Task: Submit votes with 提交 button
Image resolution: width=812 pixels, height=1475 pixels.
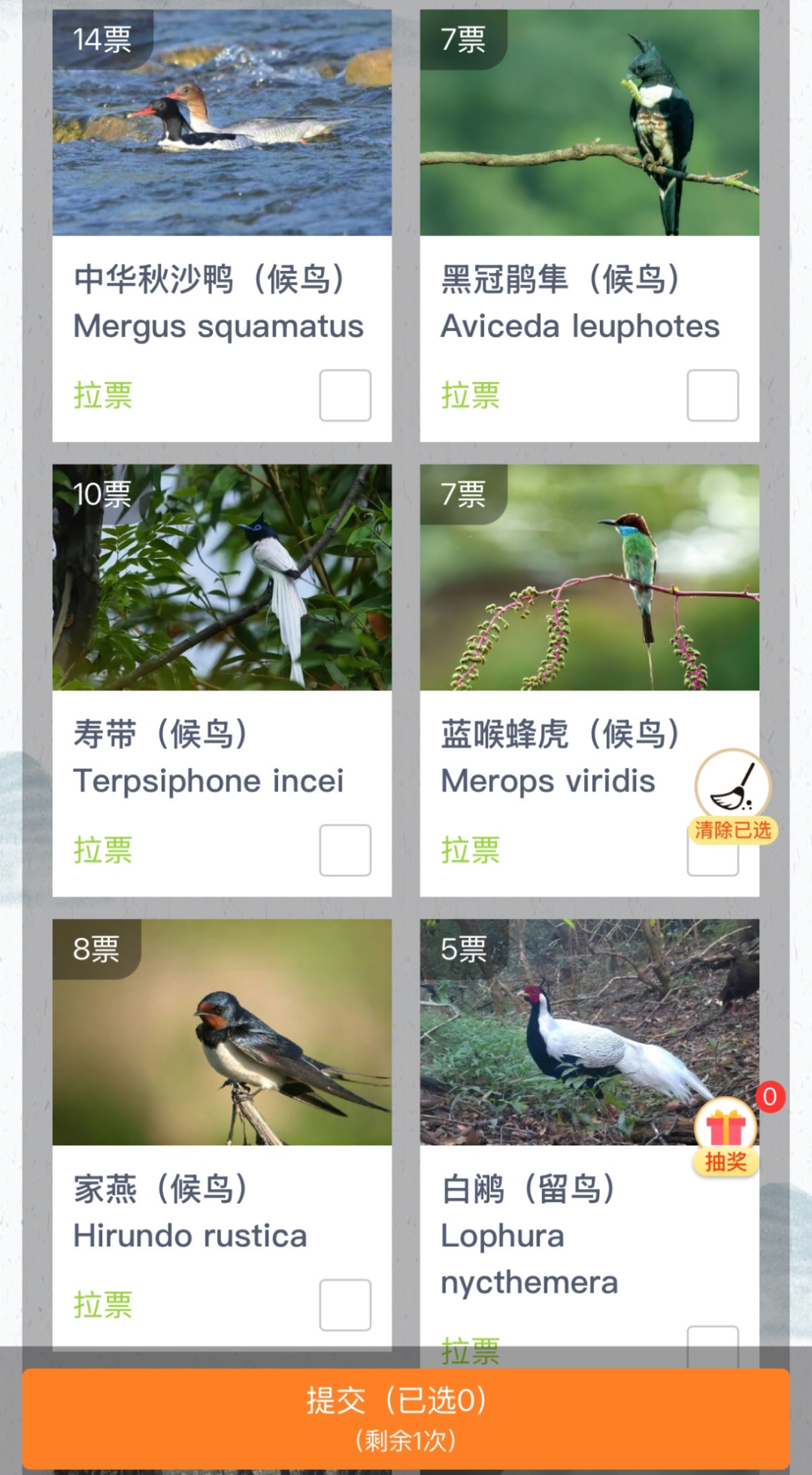Action: [406, 1418]
